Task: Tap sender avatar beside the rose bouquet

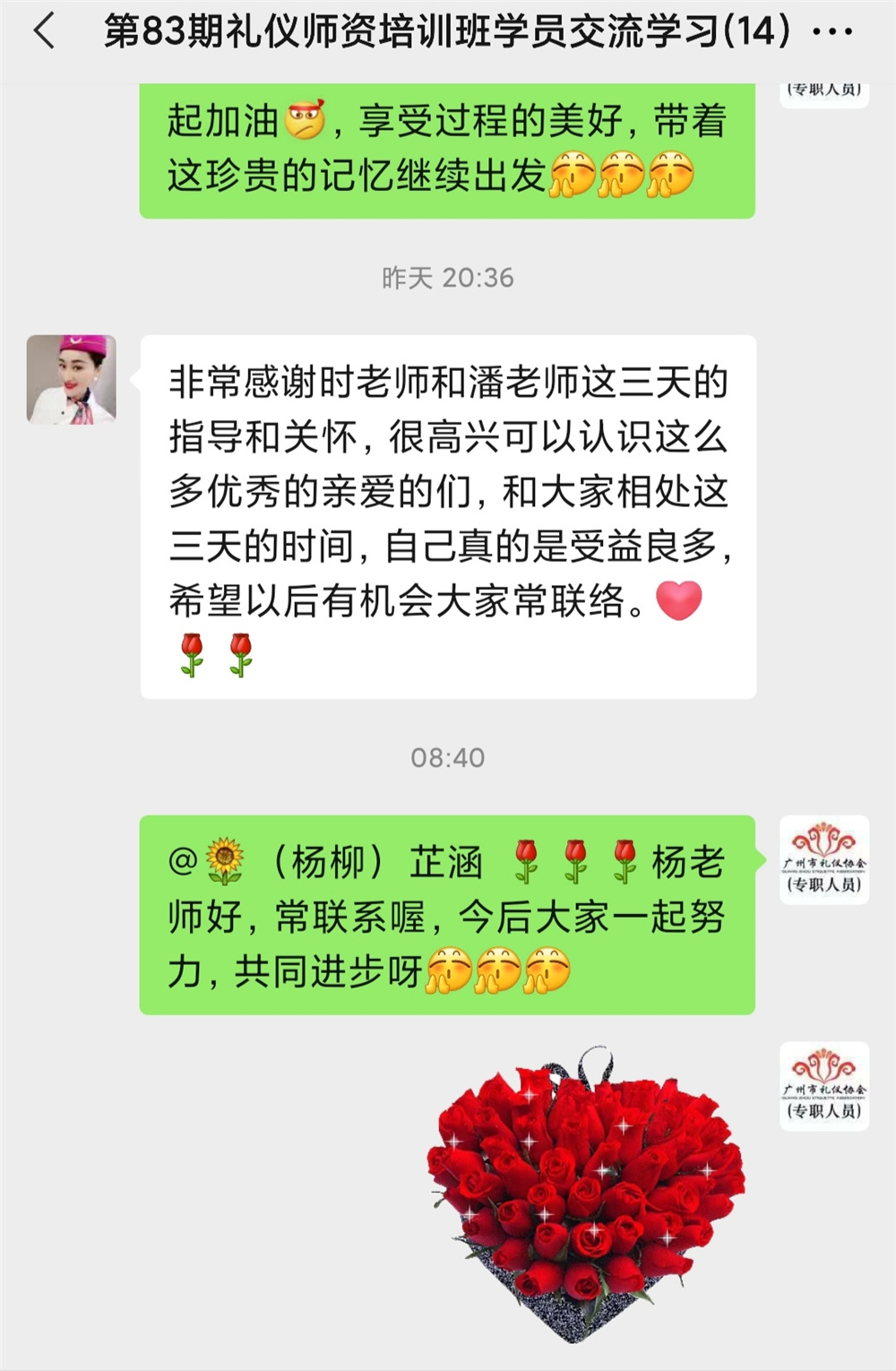Action: click(x=824, y=1086)
